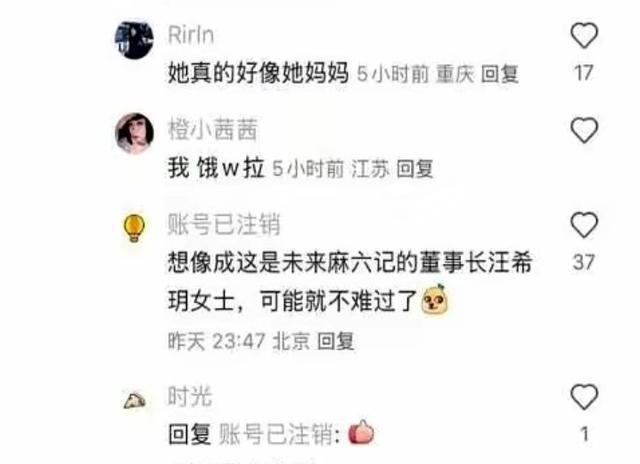Open 时光's profile avatar
The image size is (640, 464).
tap(134, 400)
